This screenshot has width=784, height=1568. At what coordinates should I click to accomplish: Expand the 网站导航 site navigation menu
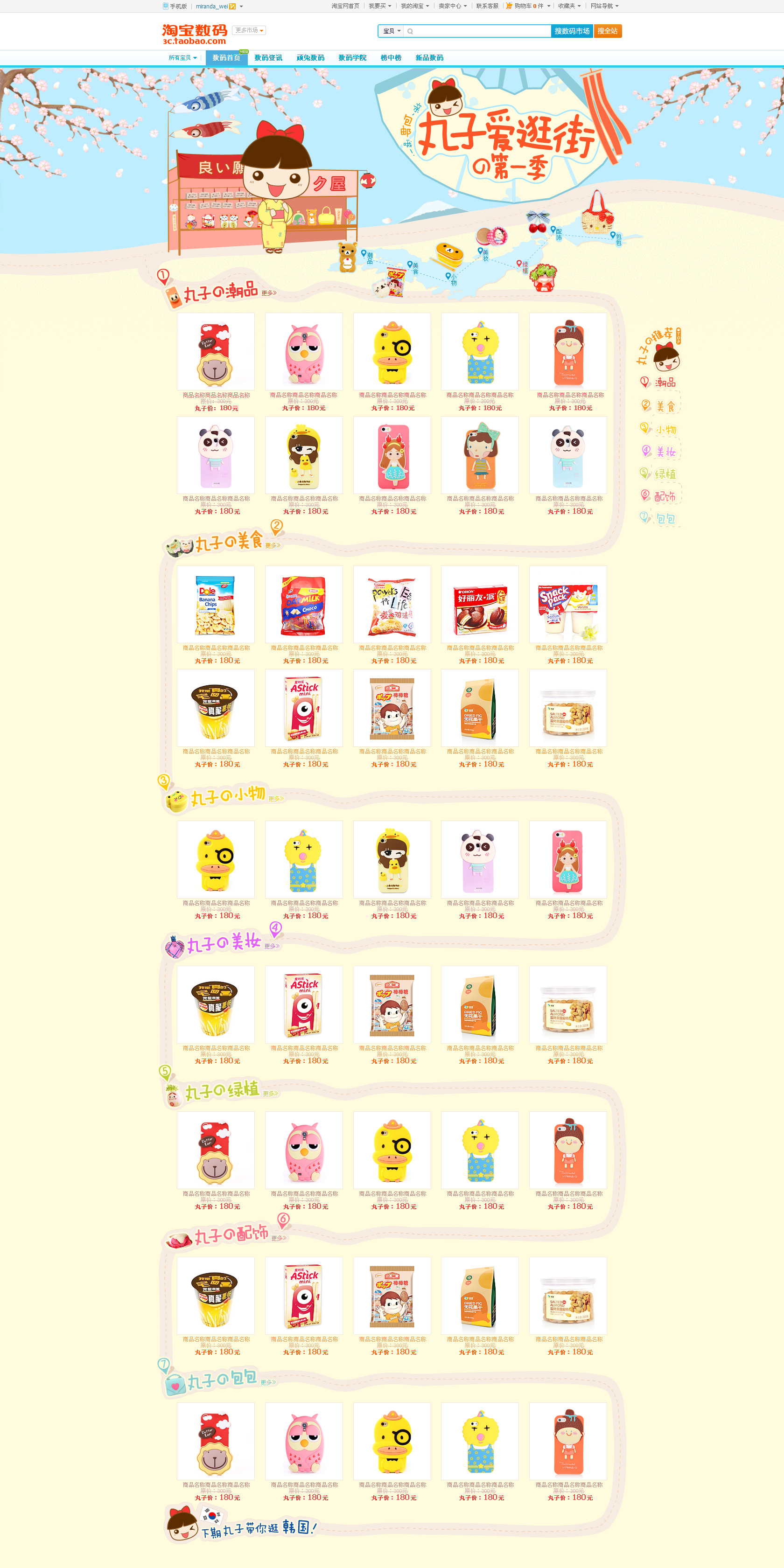point(604,6)
